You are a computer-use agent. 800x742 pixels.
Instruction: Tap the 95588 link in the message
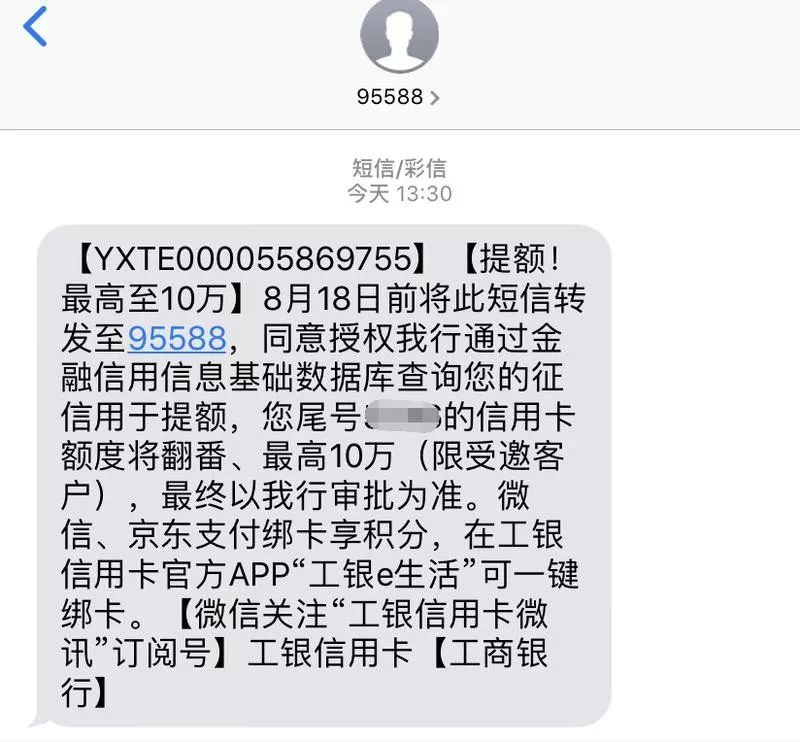click(177, 338)
